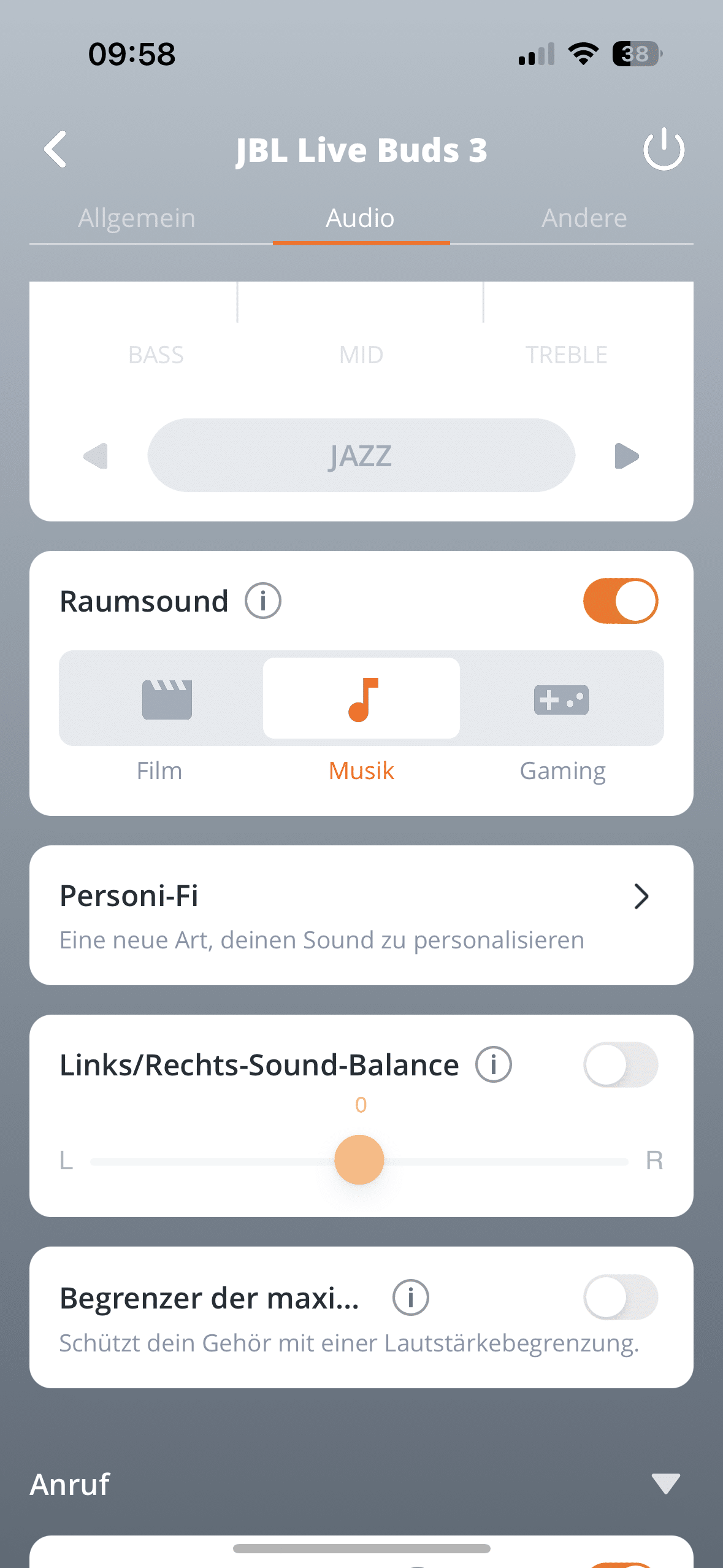Choose Film spatial sound mode
Screen dimensions: 723x1568
pyautogui.click(x=166, y=699)
